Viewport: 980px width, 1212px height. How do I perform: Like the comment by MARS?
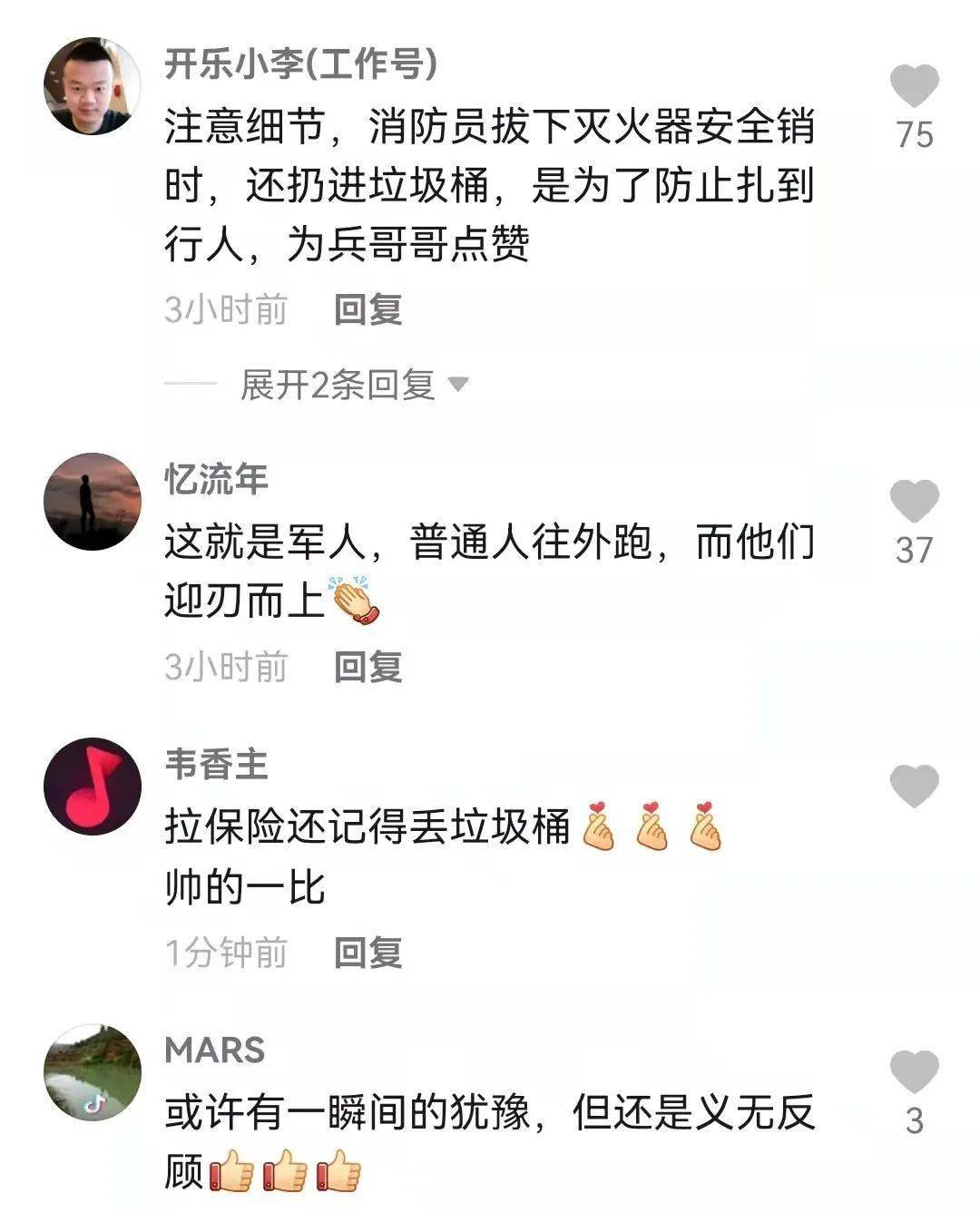tap(913, 1072)
